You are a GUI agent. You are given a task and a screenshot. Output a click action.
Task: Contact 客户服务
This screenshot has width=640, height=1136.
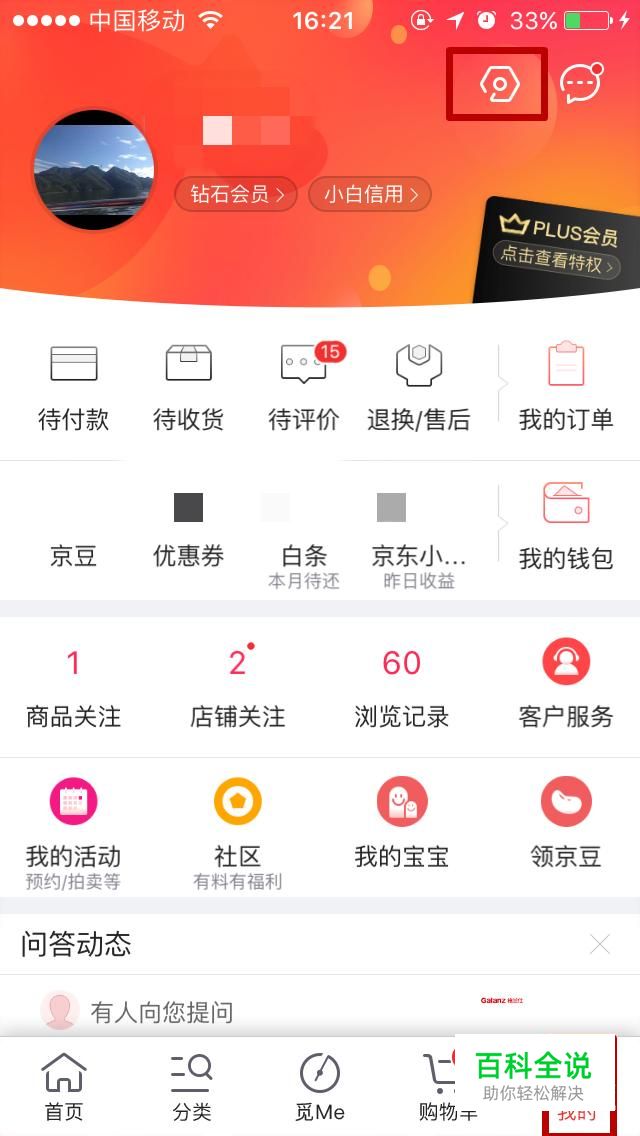click(566, 686)
